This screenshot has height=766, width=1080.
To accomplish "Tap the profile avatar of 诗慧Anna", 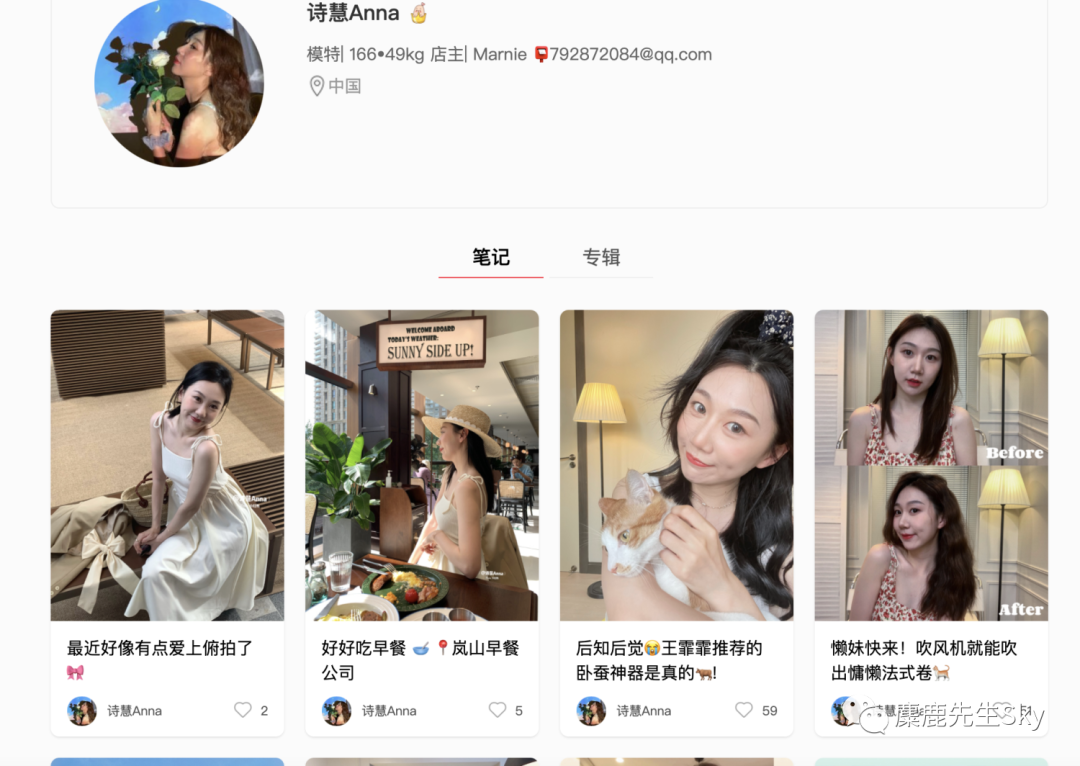I will pyautogui.click(x=179, y=82).
